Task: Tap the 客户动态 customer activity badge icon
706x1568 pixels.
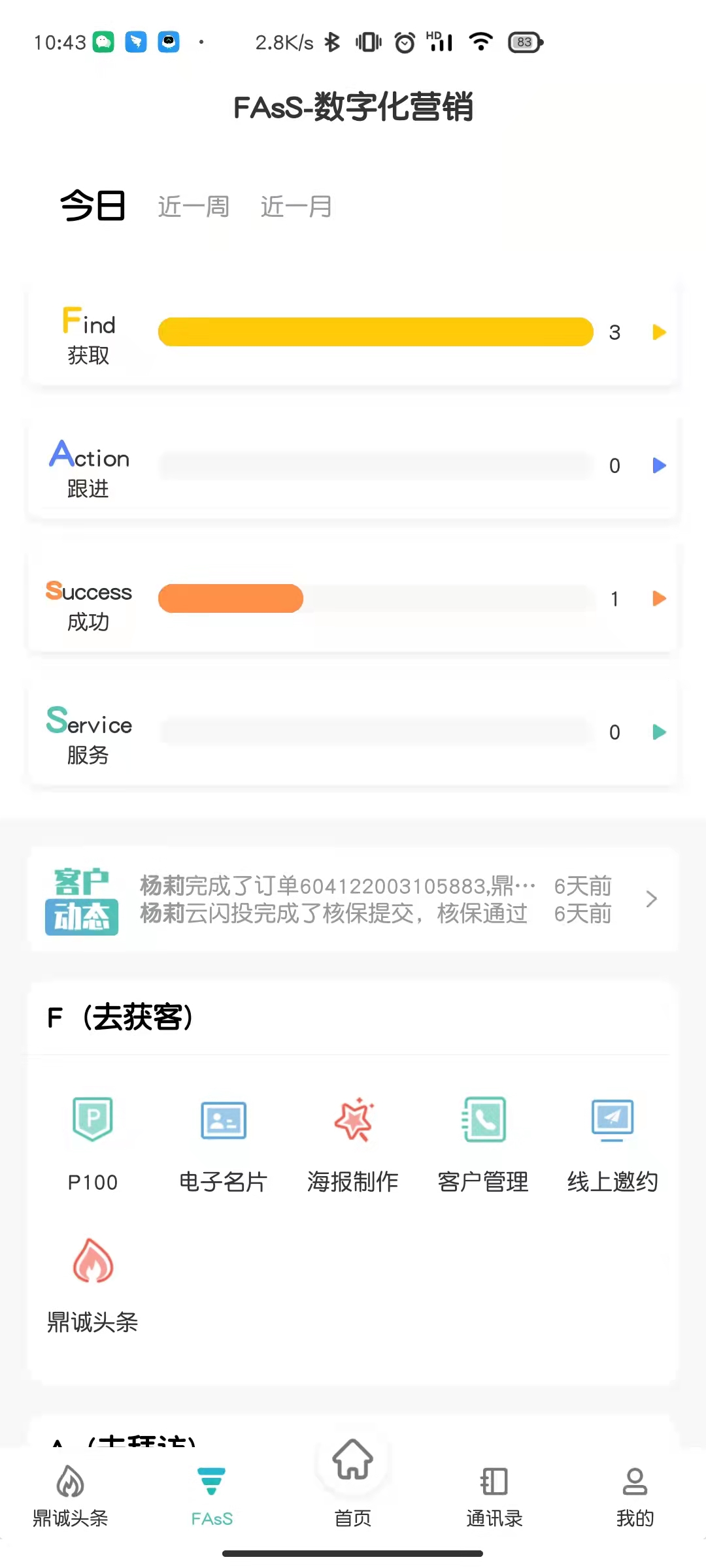Action: 81,900
